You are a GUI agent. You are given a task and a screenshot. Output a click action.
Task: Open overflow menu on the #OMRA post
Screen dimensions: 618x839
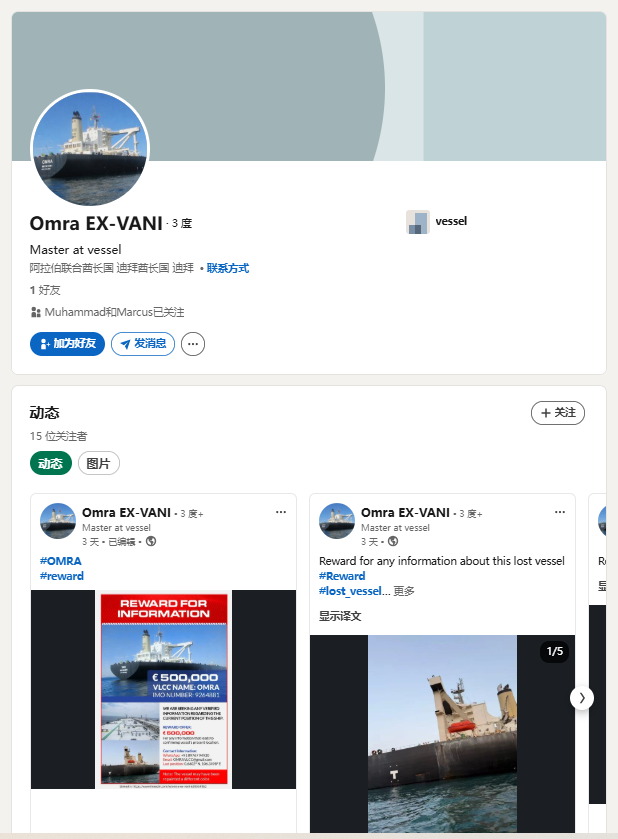281,512
